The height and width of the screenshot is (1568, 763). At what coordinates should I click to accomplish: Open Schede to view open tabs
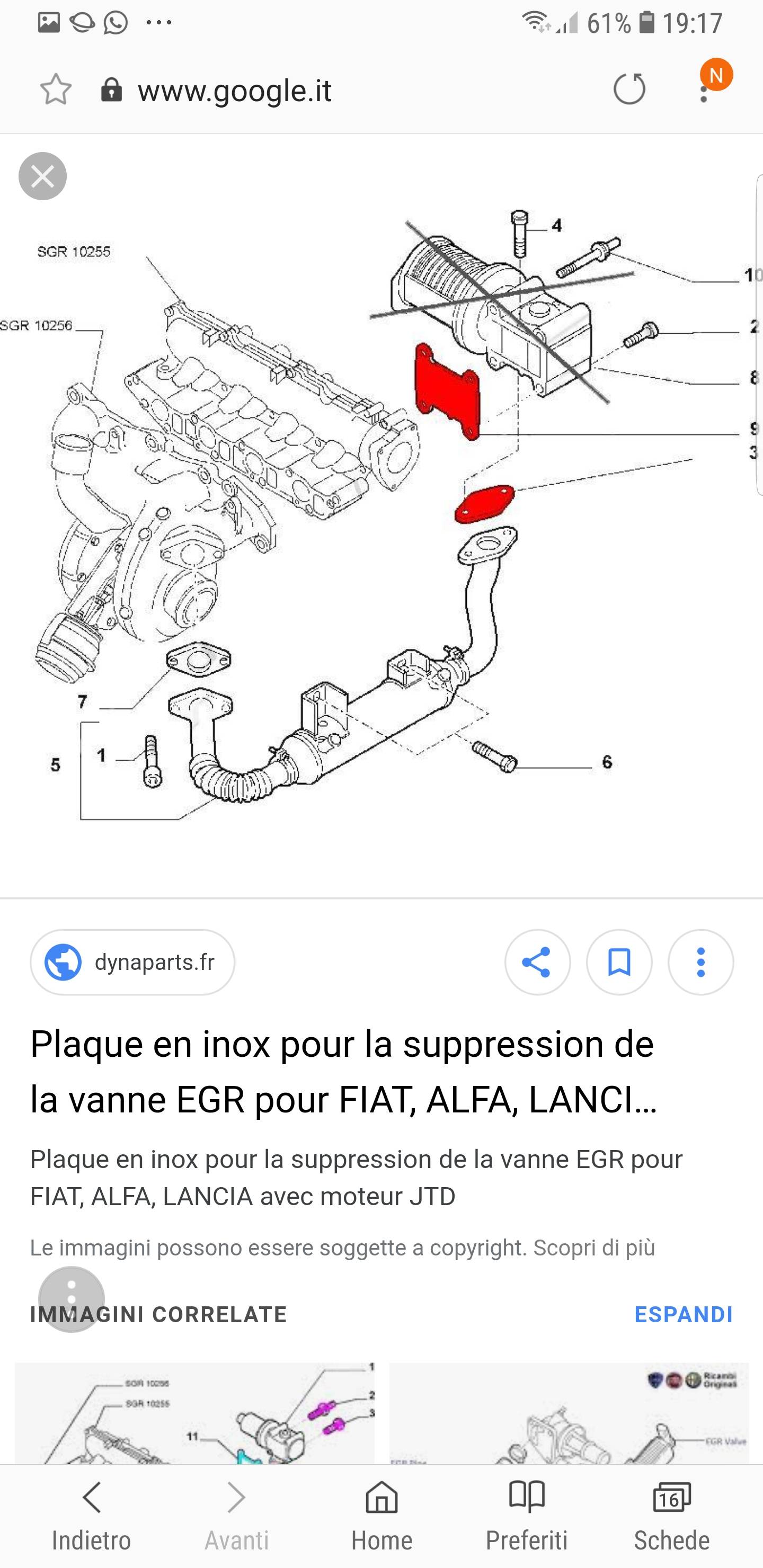point(672,1516)
